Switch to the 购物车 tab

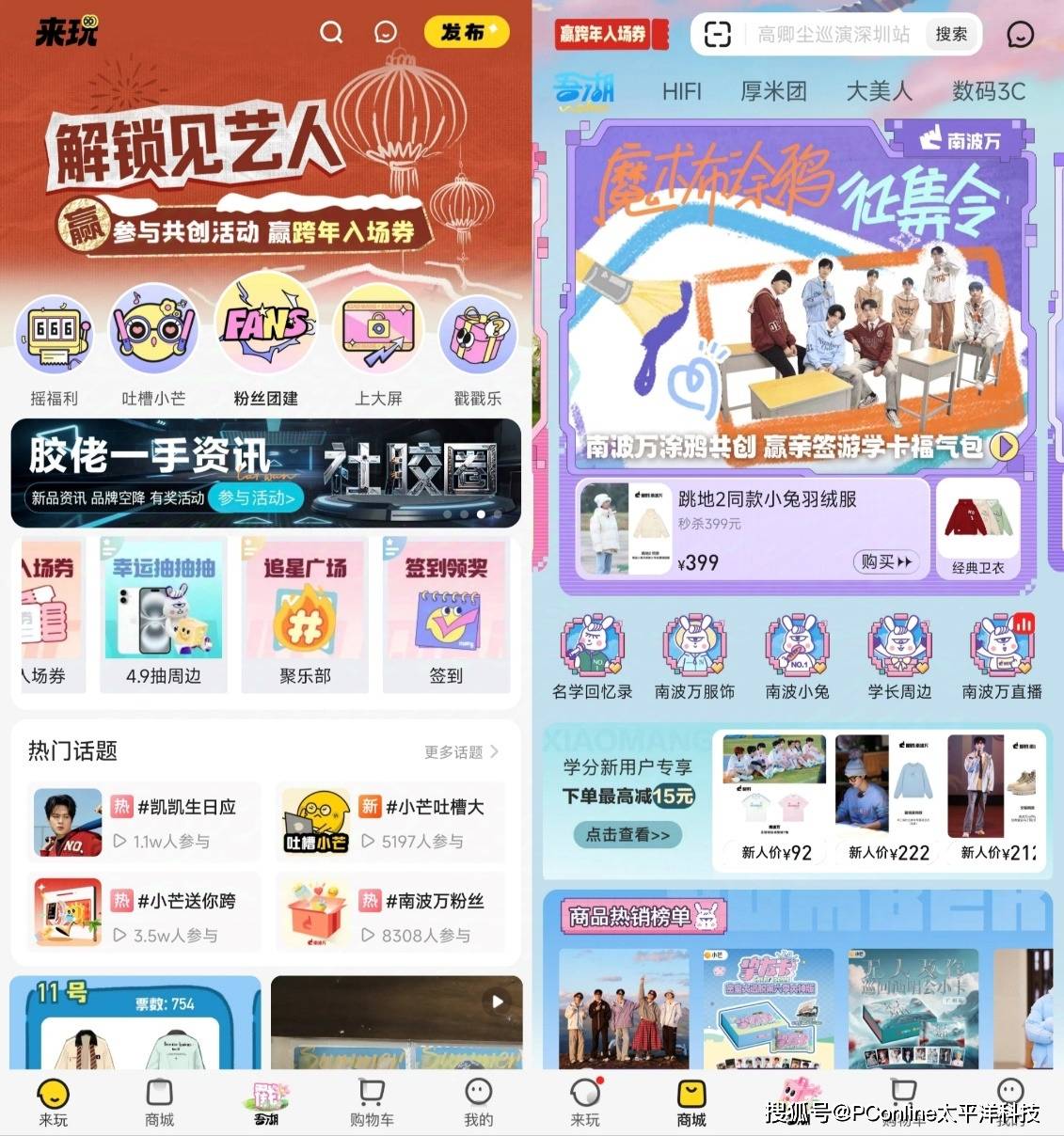(372, 1101)
